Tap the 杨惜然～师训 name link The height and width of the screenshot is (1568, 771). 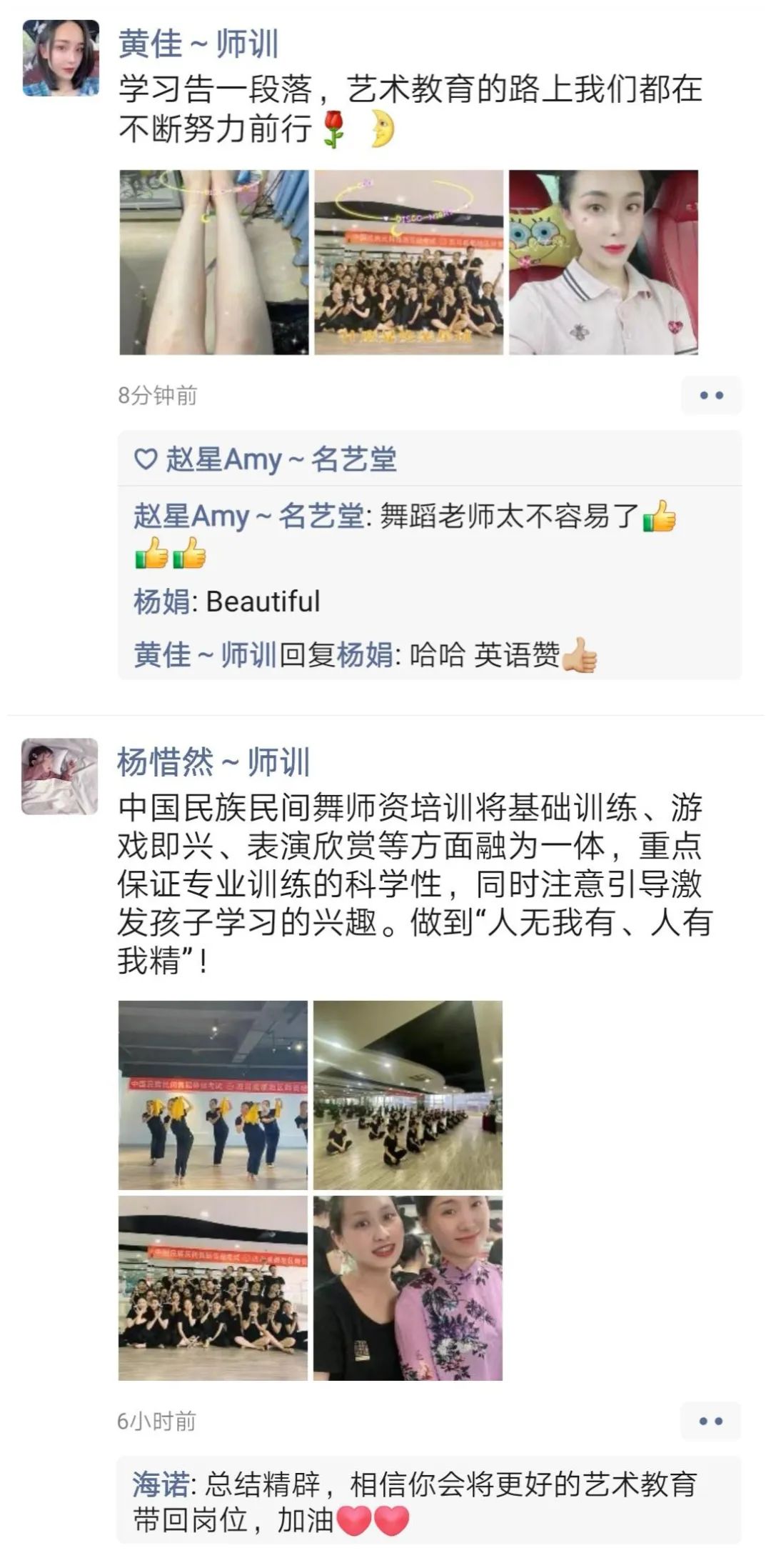(x=213, y=762)
